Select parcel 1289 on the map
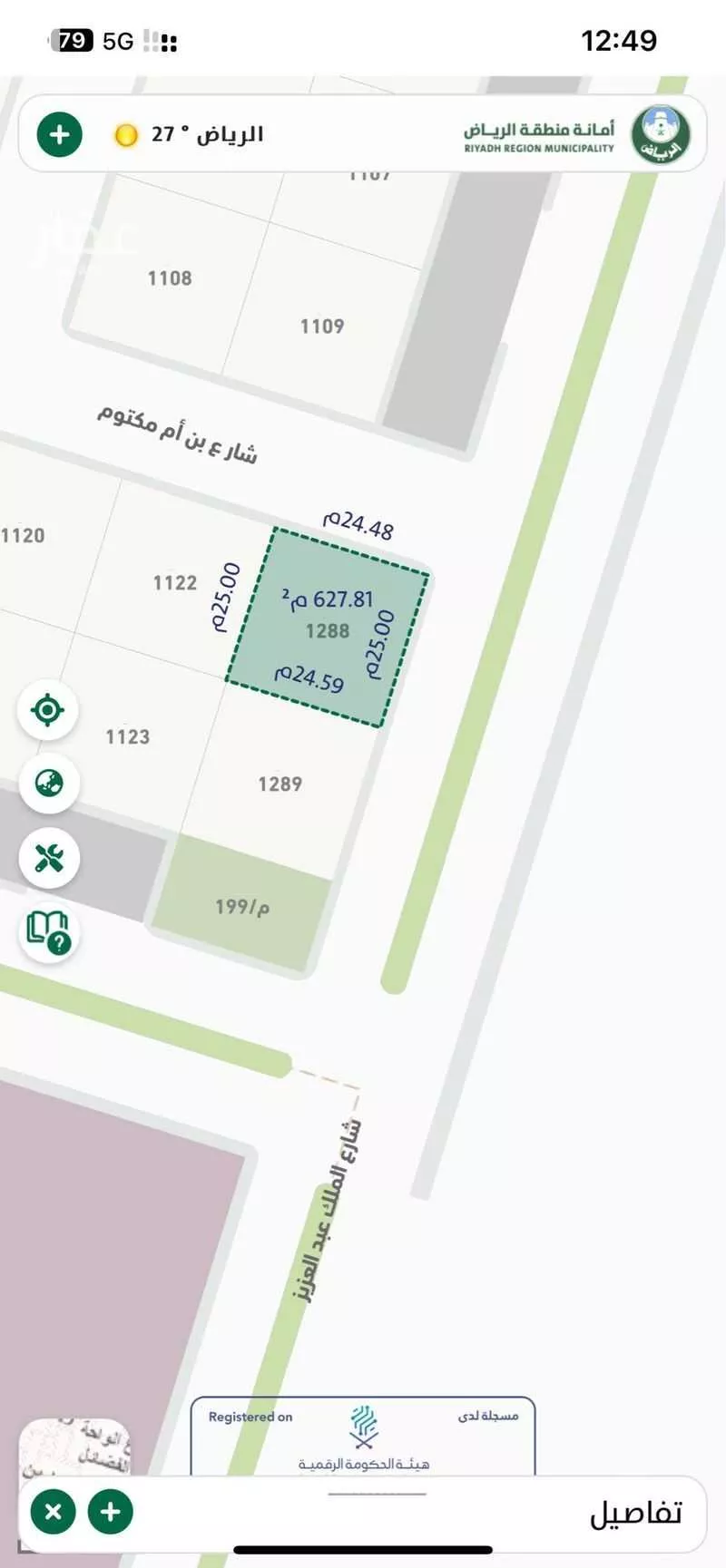726x1568 pixels. coord(280,784)
